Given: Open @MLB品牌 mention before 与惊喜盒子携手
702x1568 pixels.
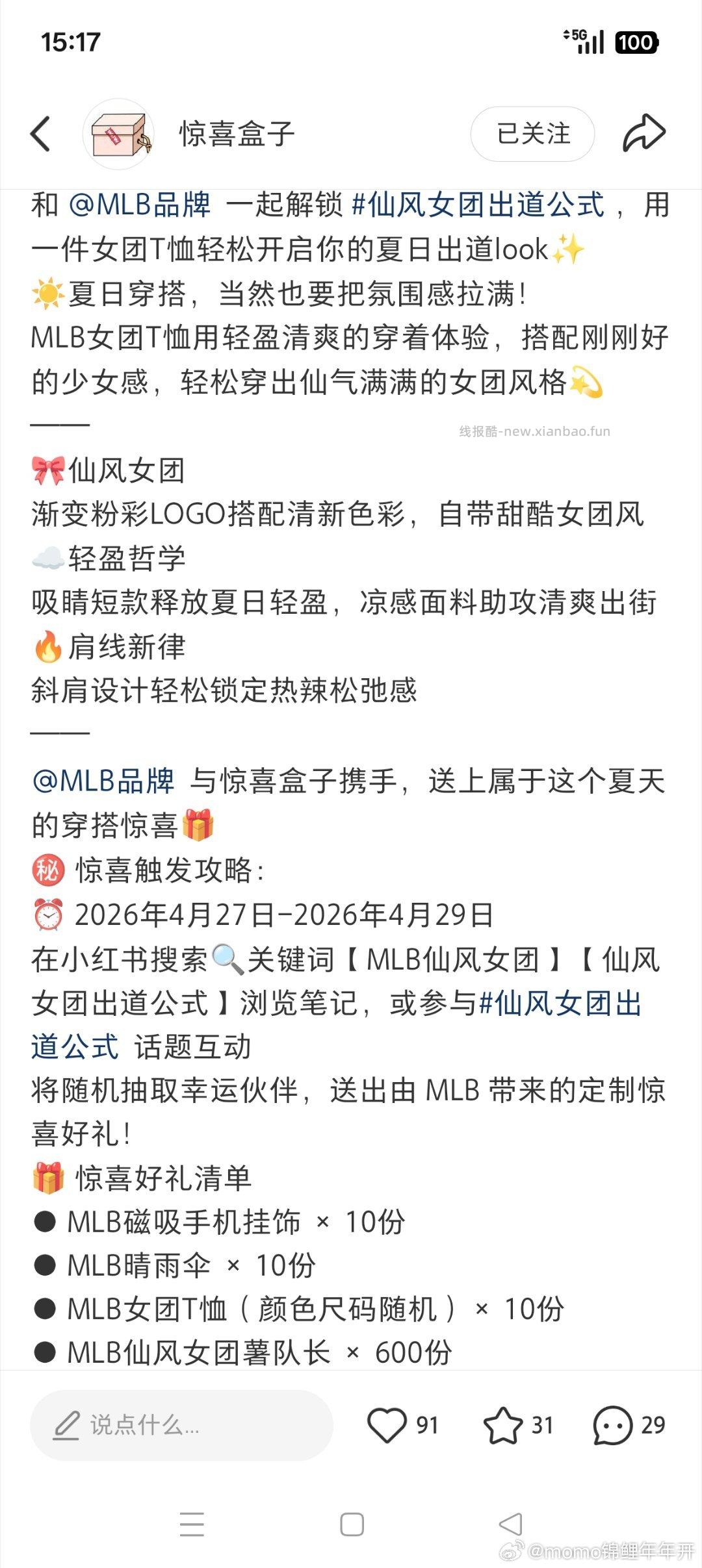Looking at the screenshot, I should (104, 781).
